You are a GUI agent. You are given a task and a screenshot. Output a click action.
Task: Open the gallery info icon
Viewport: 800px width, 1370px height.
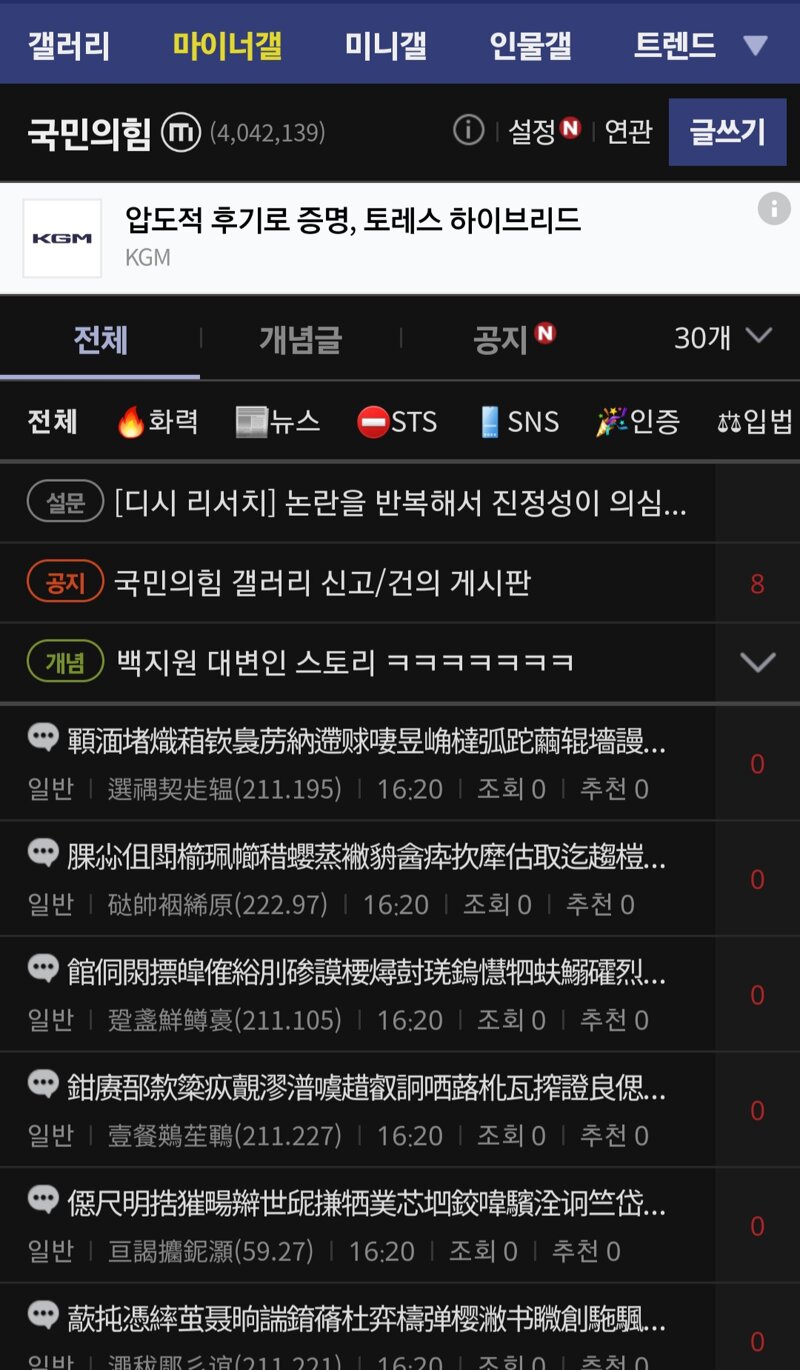point(468,131)
